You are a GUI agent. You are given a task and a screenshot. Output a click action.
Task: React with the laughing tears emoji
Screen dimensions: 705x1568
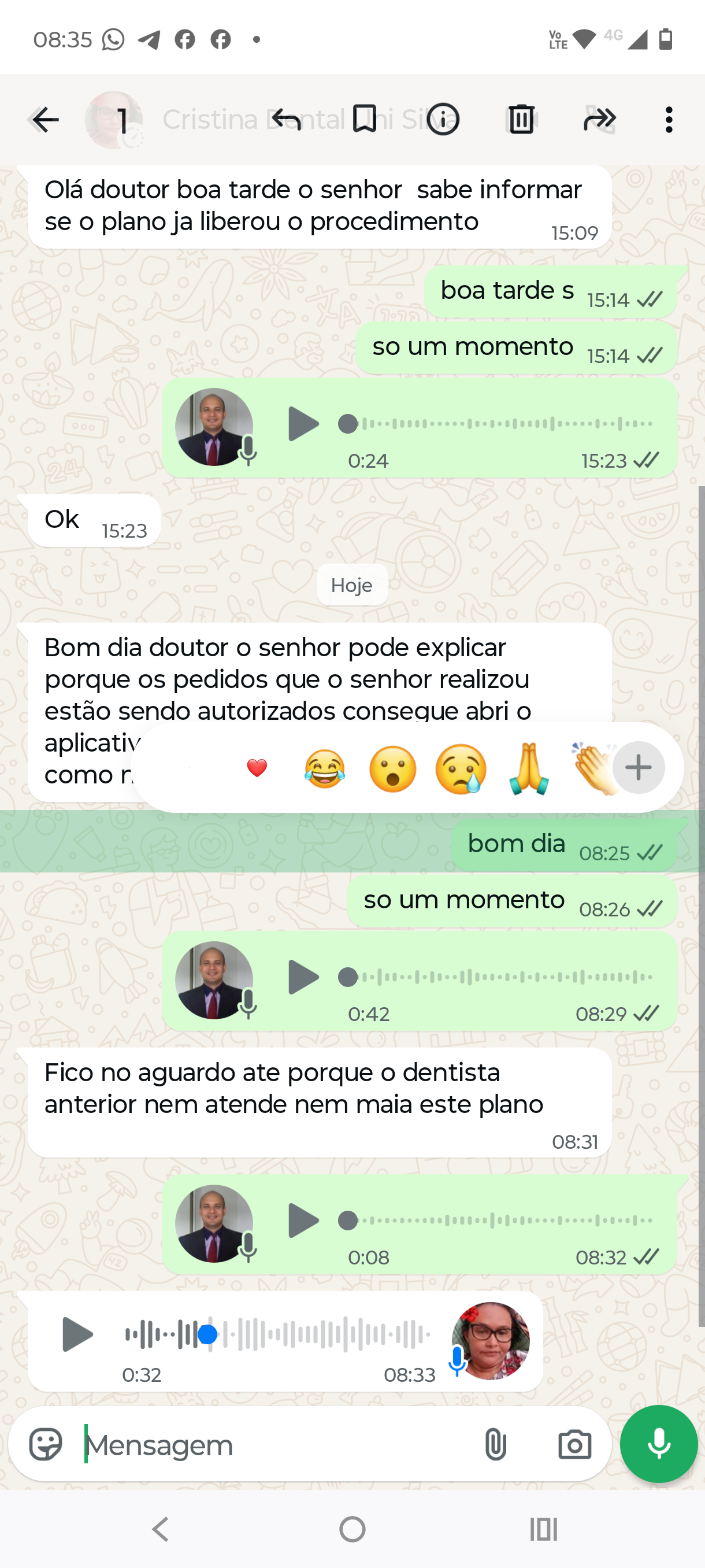[x=325, y=768]
